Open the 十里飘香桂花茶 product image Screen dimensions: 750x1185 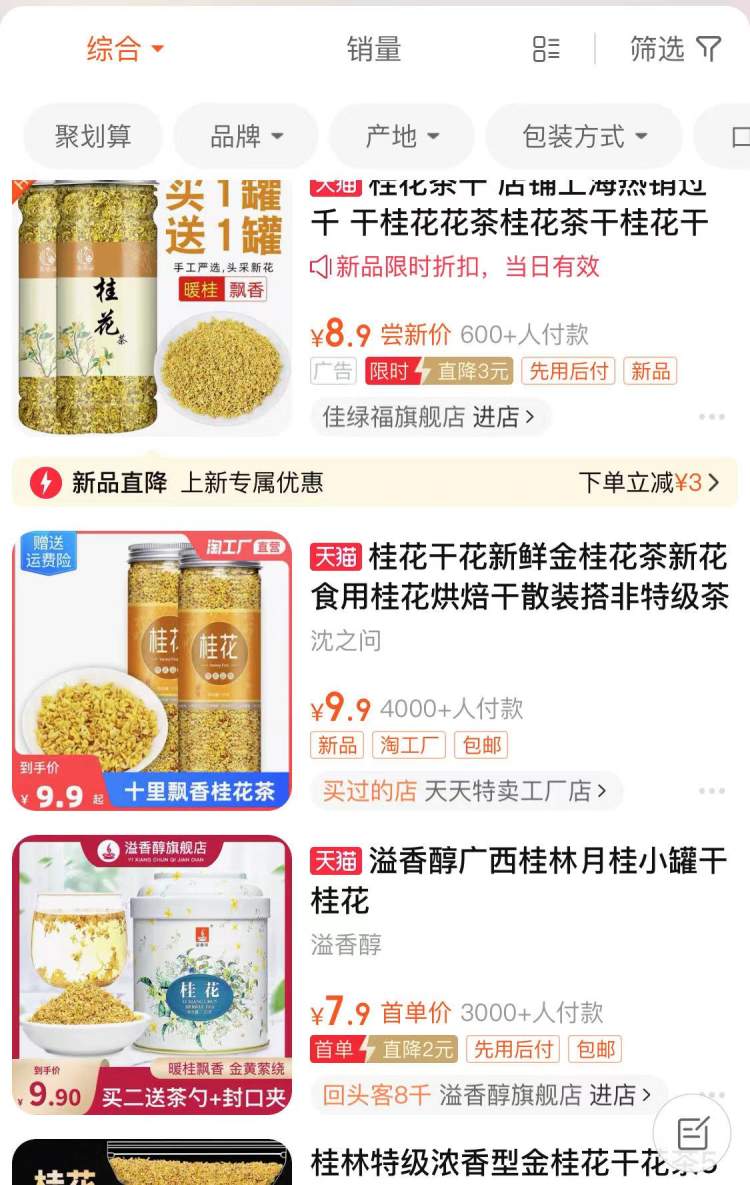(x=152, y=670)
